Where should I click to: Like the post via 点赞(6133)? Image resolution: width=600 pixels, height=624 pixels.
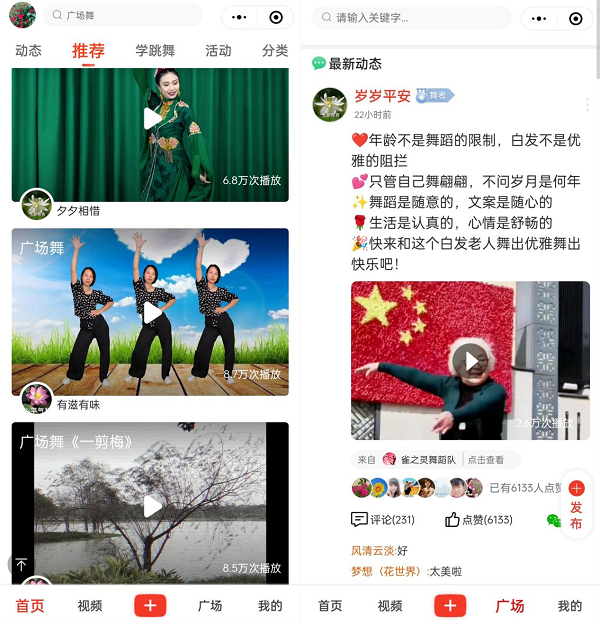[479, 520]
